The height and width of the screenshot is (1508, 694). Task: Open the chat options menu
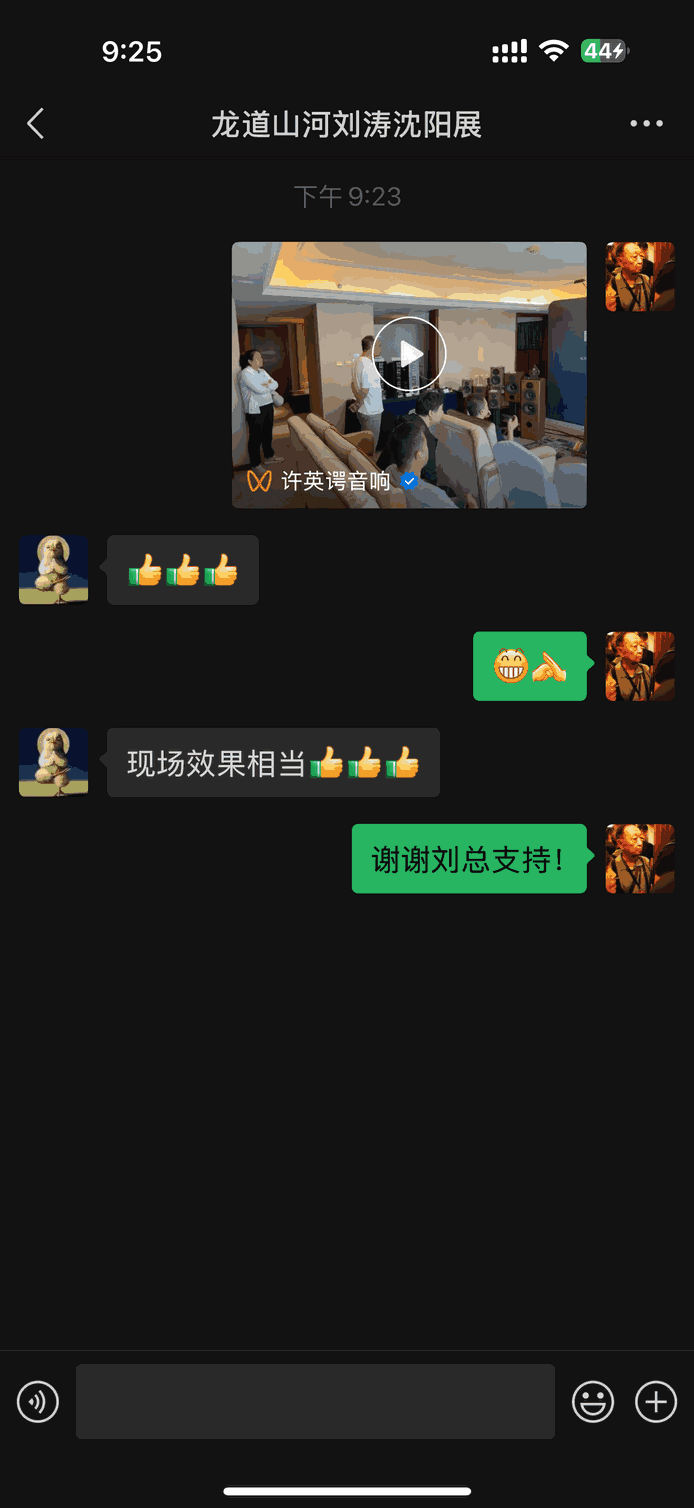click(x=646, y=124)
